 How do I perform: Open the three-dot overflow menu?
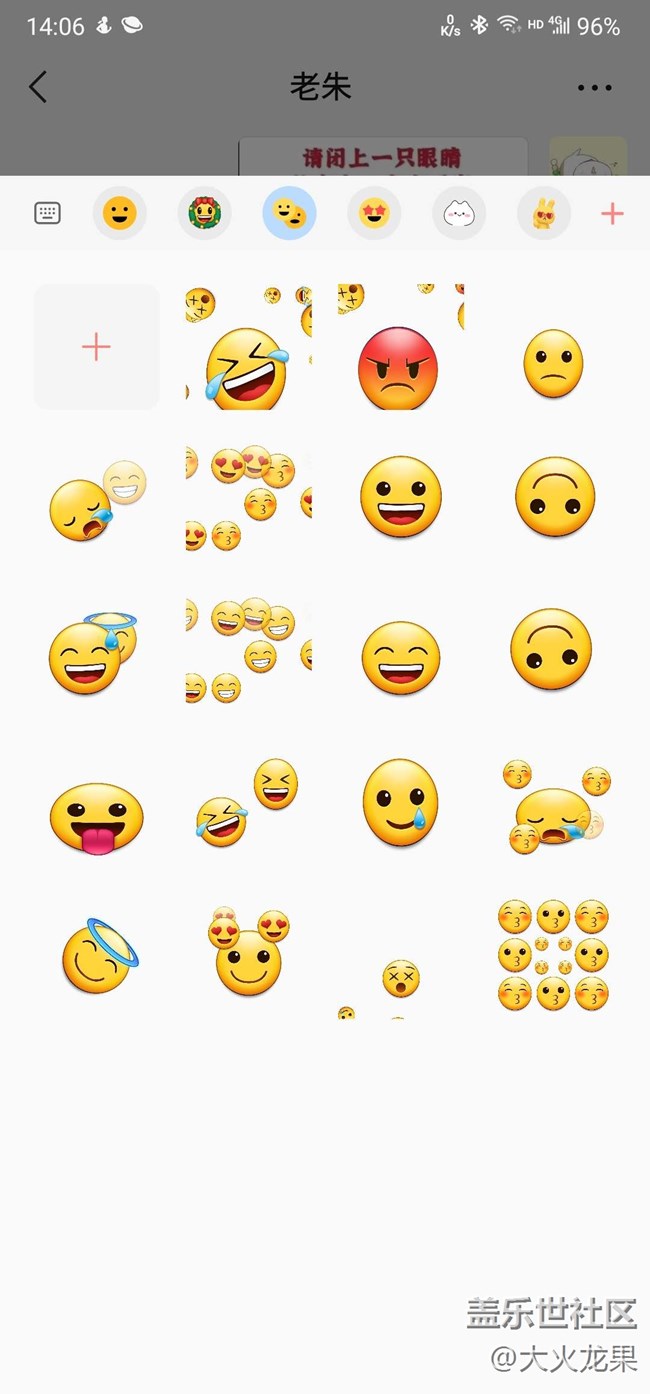[594, 88]
